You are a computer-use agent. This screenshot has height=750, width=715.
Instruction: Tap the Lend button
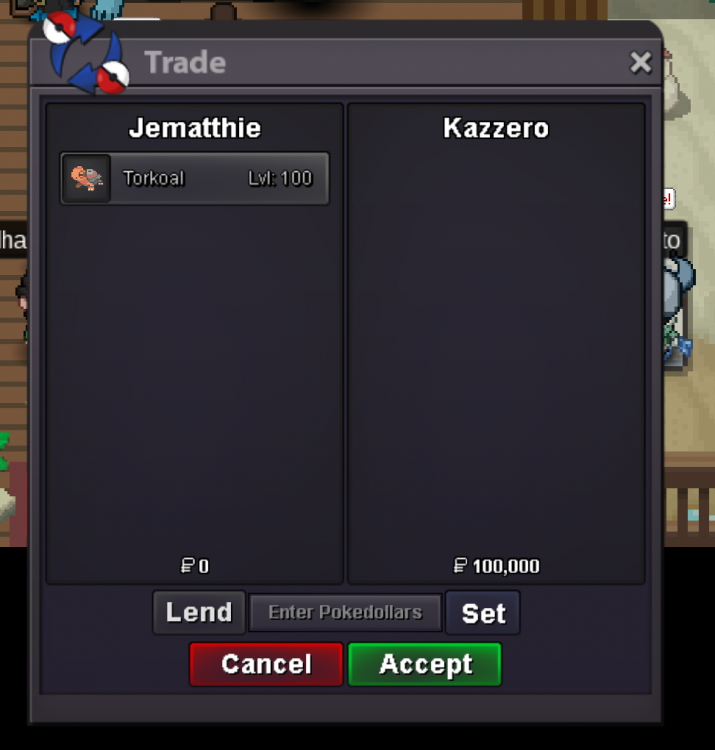tap(199, 612)
